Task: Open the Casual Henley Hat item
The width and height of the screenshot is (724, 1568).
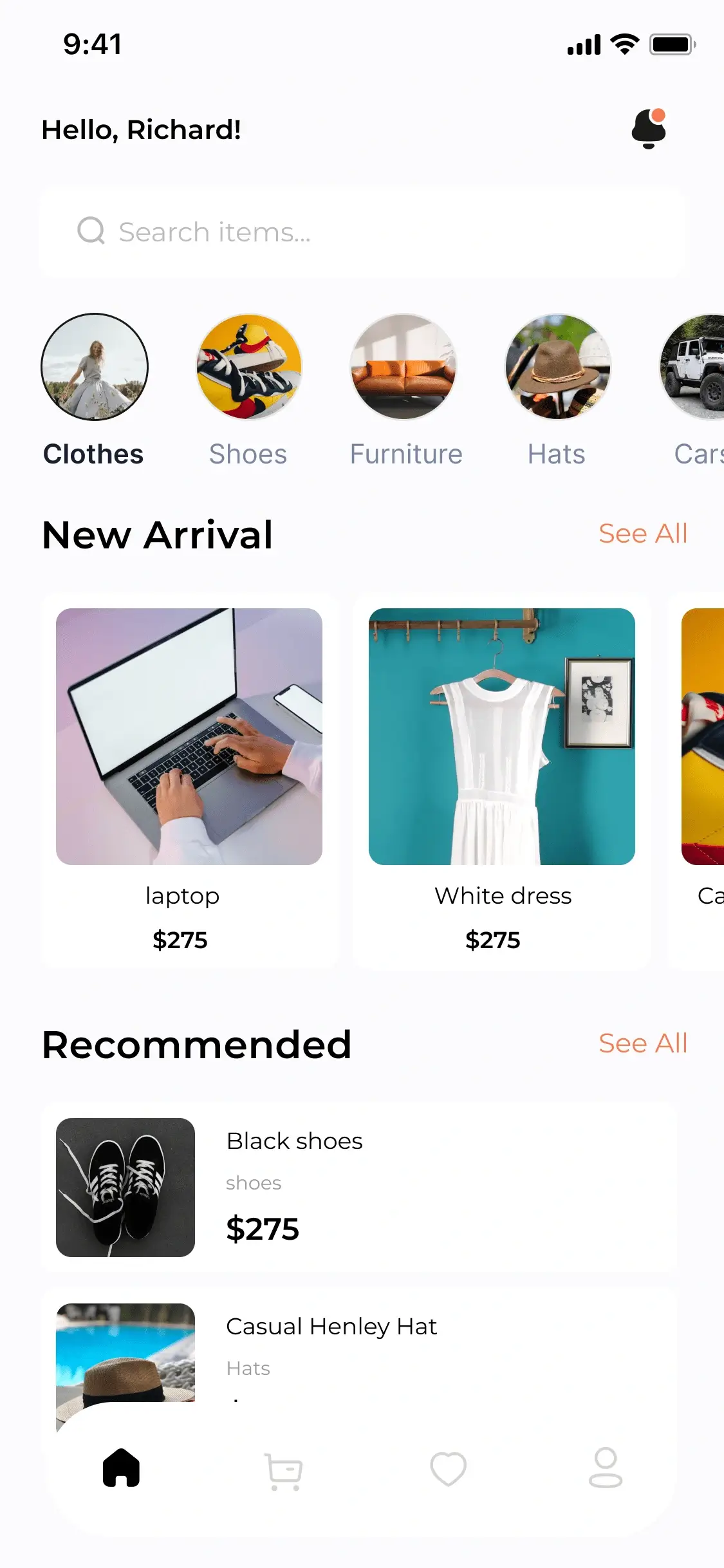Action: tap(360, 1345)
